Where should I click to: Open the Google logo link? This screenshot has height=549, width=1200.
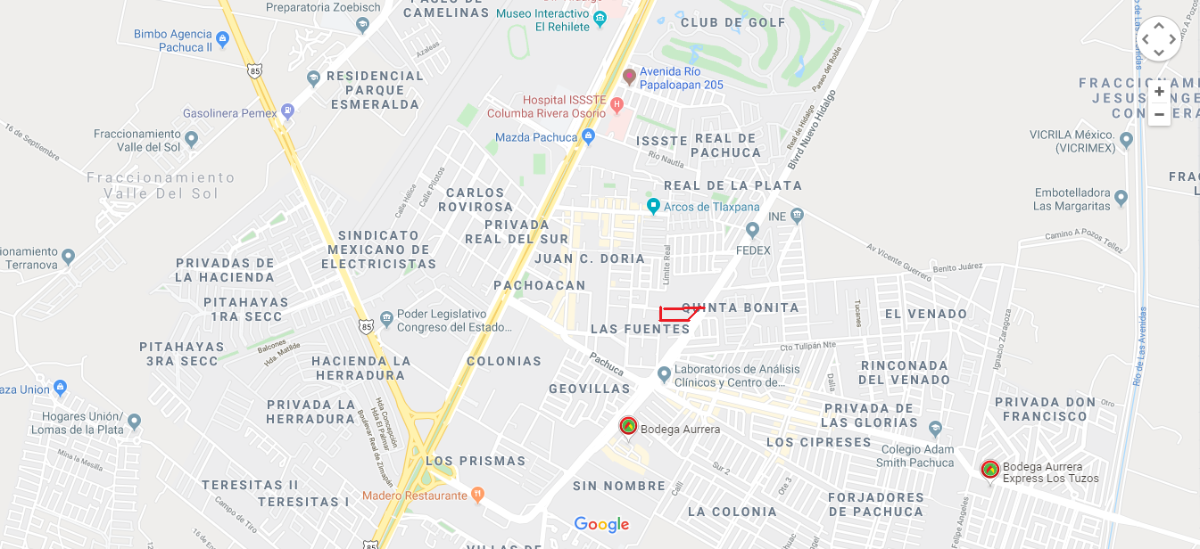pos(602,524)
